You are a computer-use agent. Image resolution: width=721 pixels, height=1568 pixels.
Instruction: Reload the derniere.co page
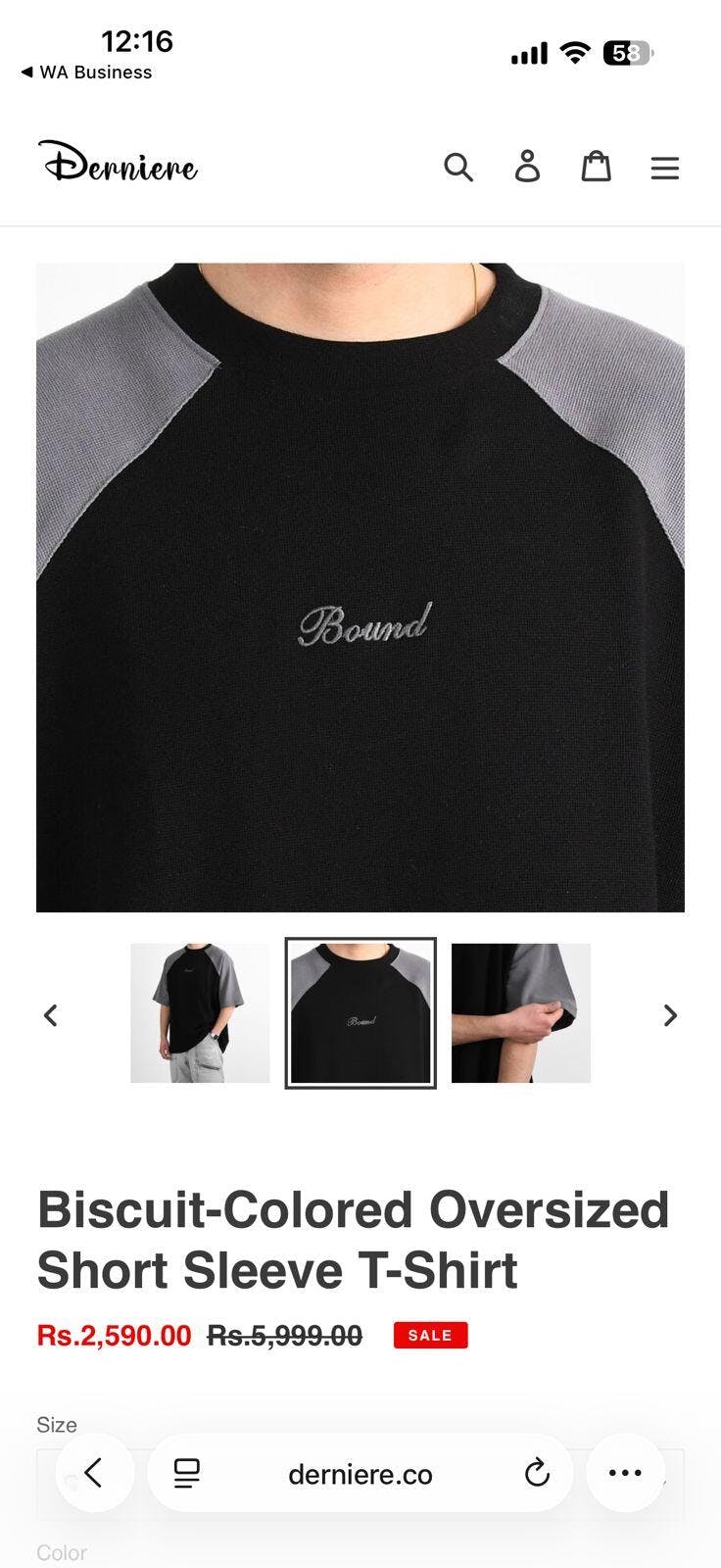point(537,1472)
